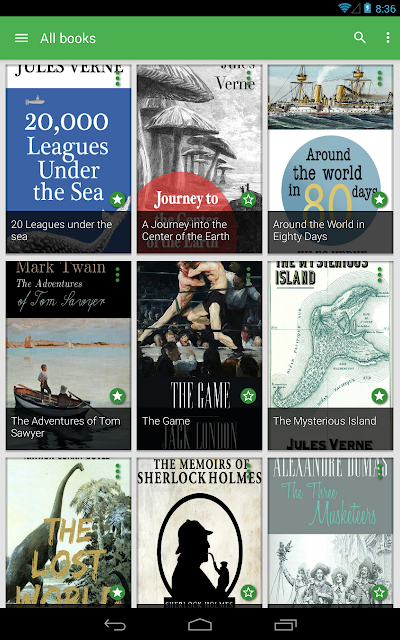Image resolution: width=400 pixels, height=640 pixels.
Task: Open options menu for Around the World in Eighty Days
Action: click(380, 78)
